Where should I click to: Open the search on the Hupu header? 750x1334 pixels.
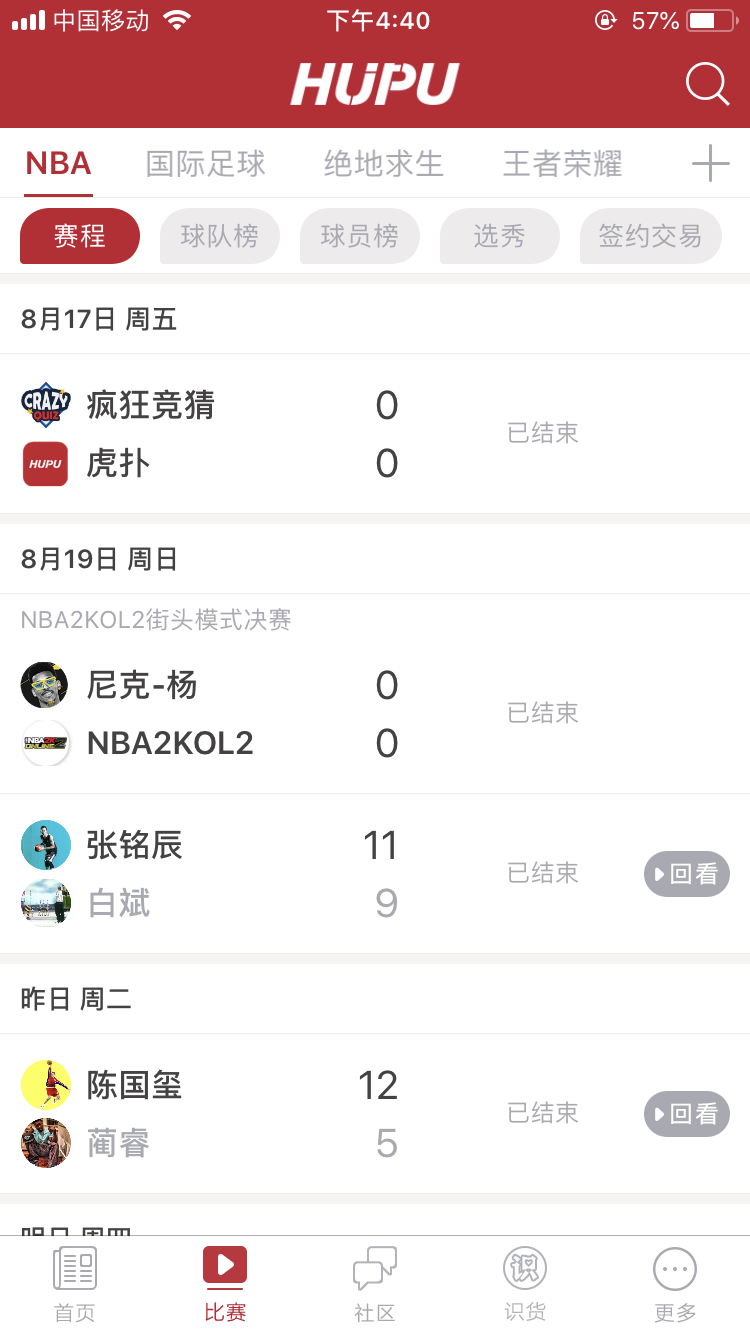click(x=707, y=84)
